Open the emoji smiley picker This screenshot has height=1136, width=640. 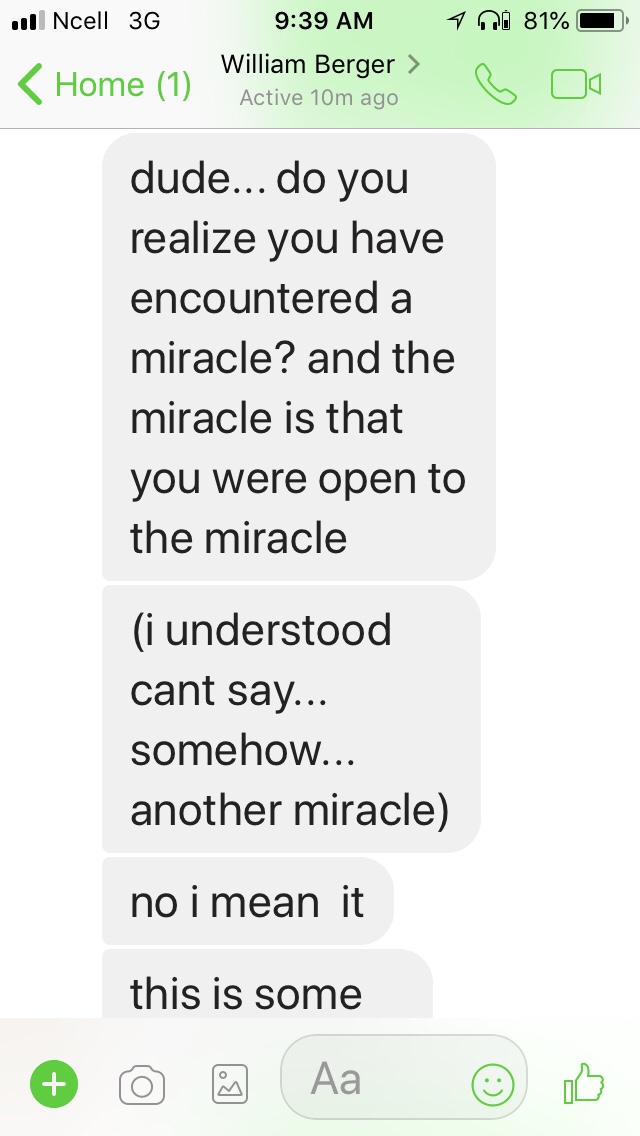pyautogui.click(x=493, y=1085)
